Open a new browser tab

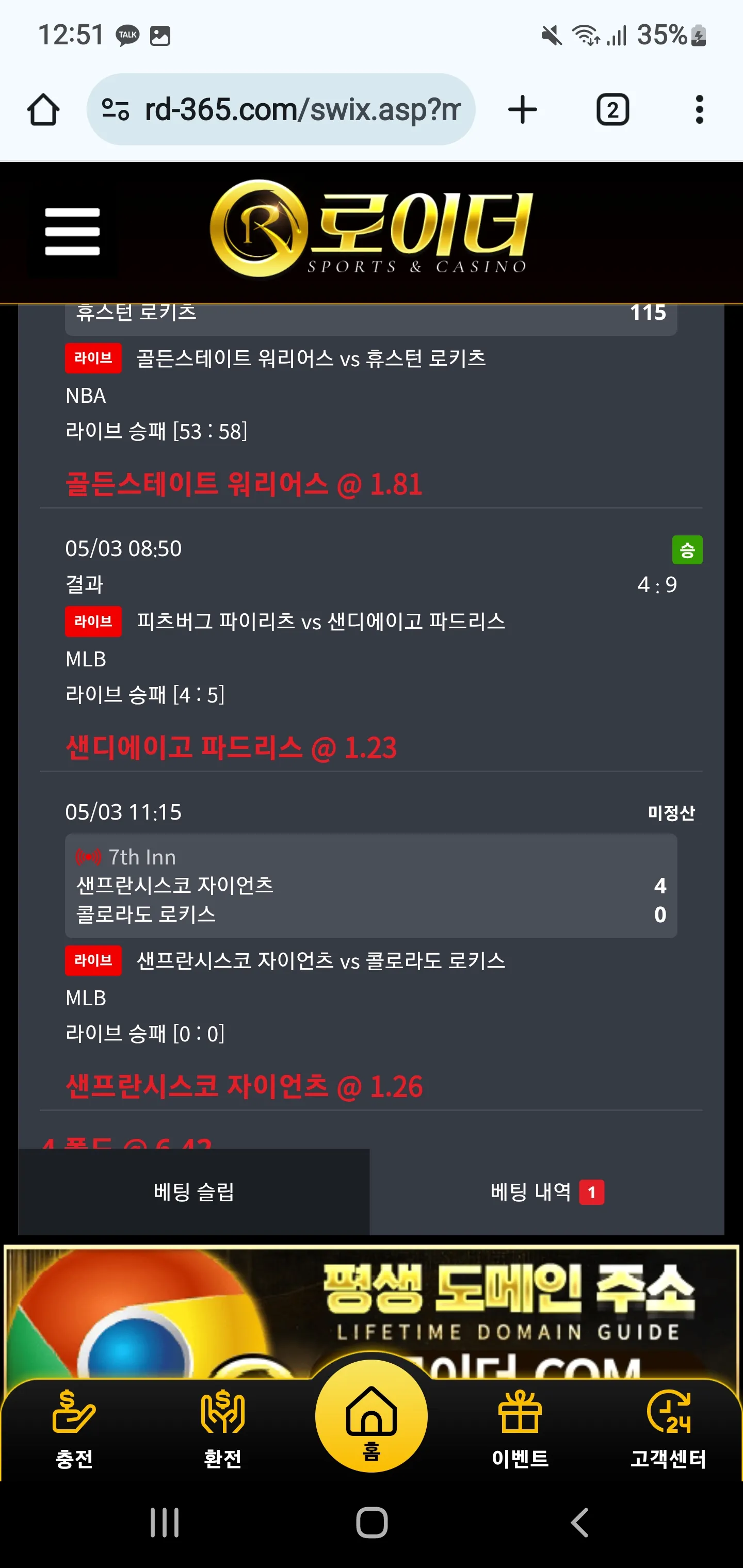(x=522, y=109)
